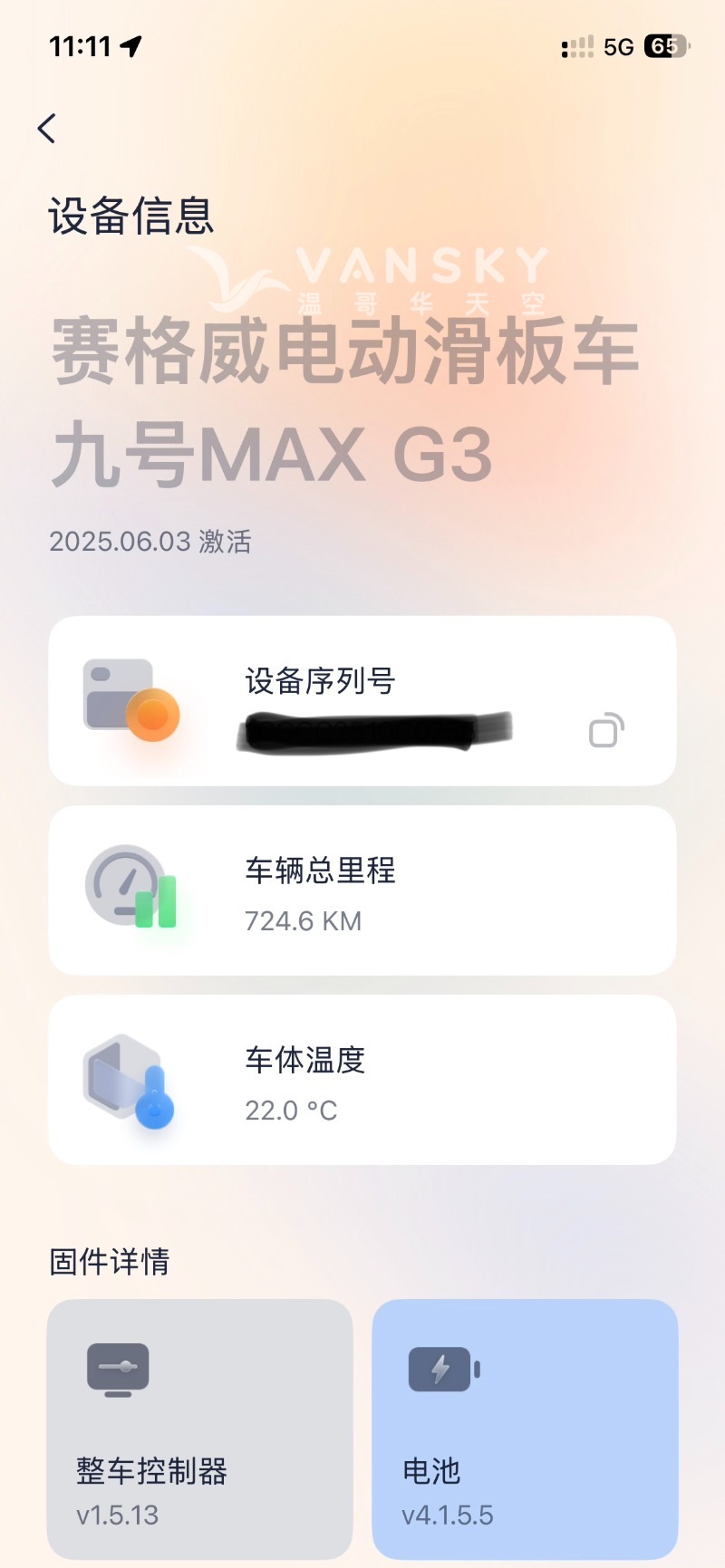Copy the 设备序列号 serial number
This screenshot has height=1568, width=725.
click(606, 731)
